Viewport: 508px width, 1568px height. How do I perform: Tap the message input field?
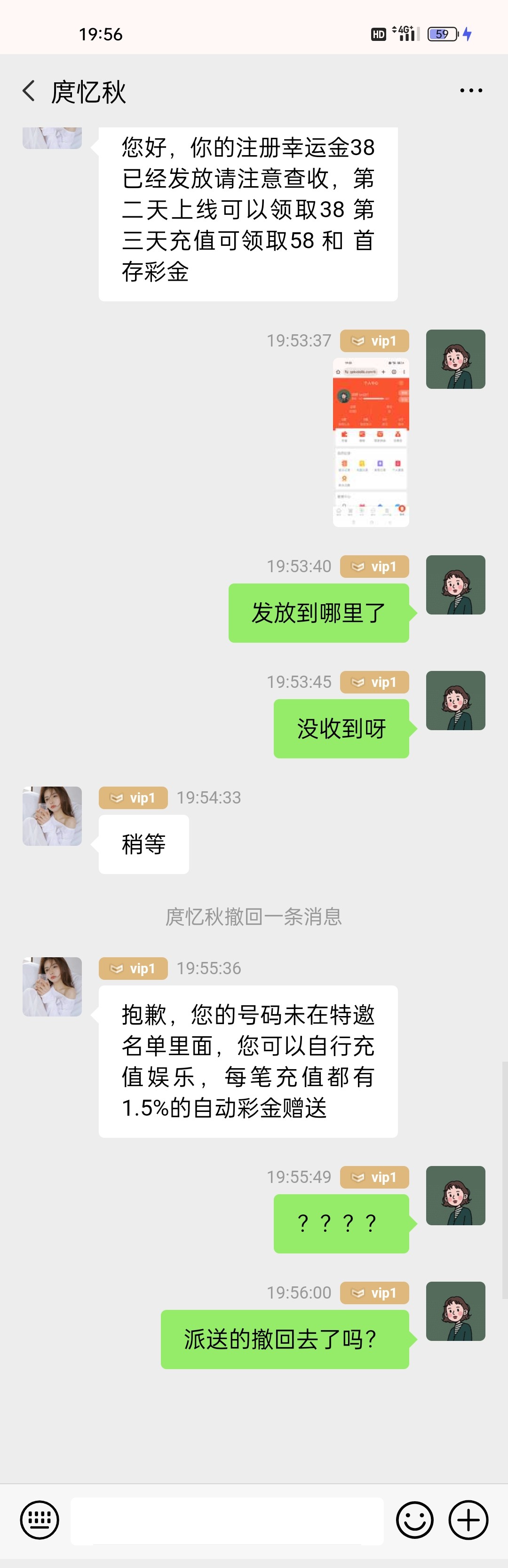point(227,1521)
